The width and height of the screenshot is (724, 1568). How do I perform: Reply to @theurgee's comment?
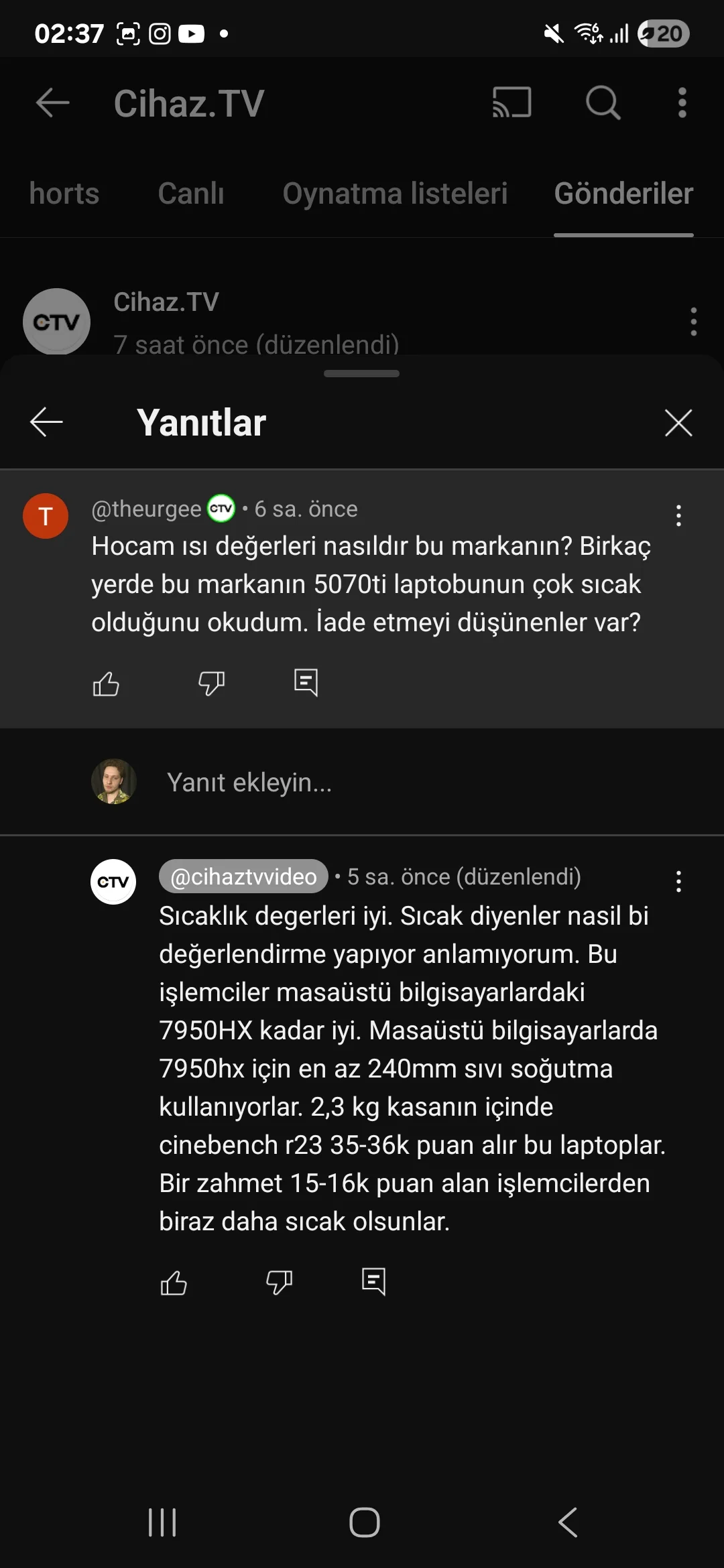(x=306, y=683)
